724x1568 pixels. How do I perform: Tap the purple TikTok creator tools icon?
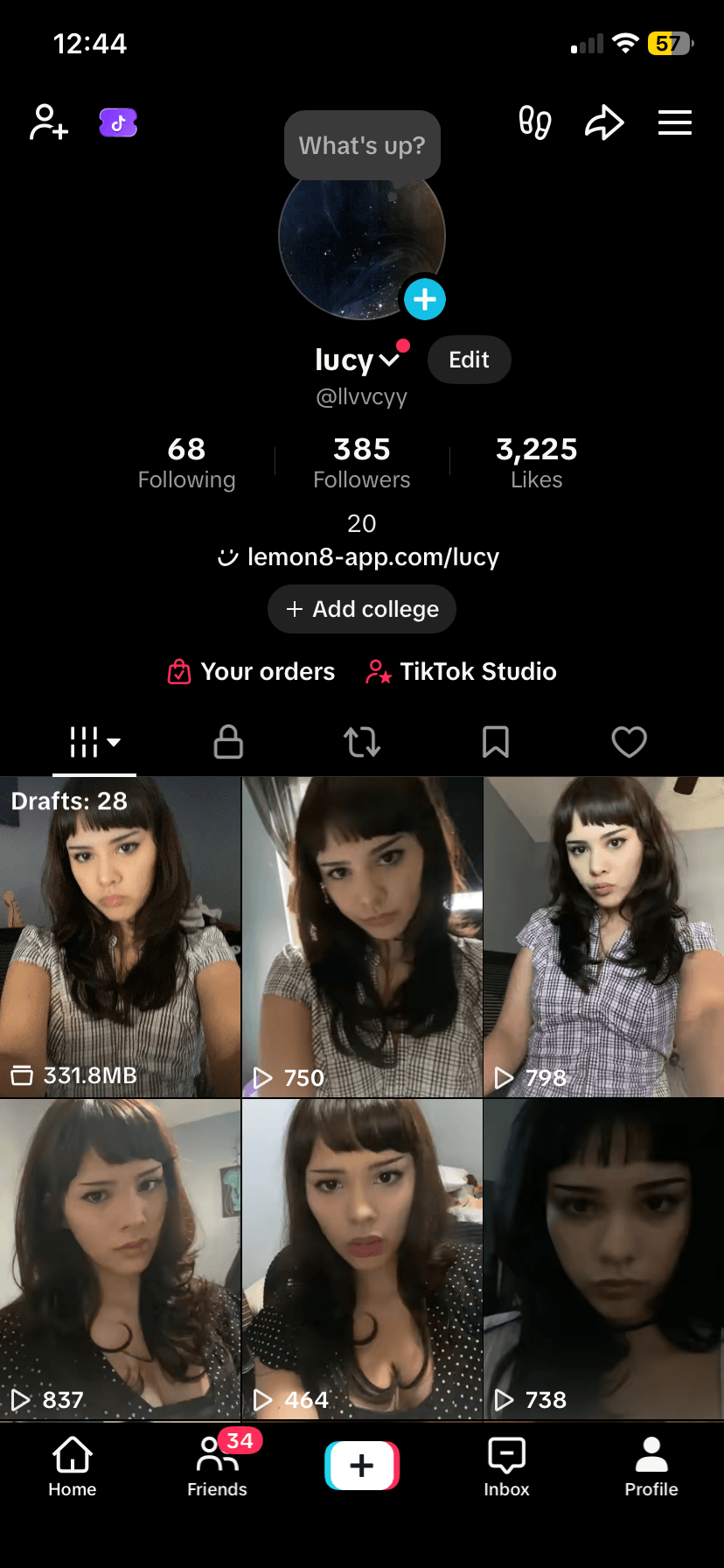[x=119, y=122]
